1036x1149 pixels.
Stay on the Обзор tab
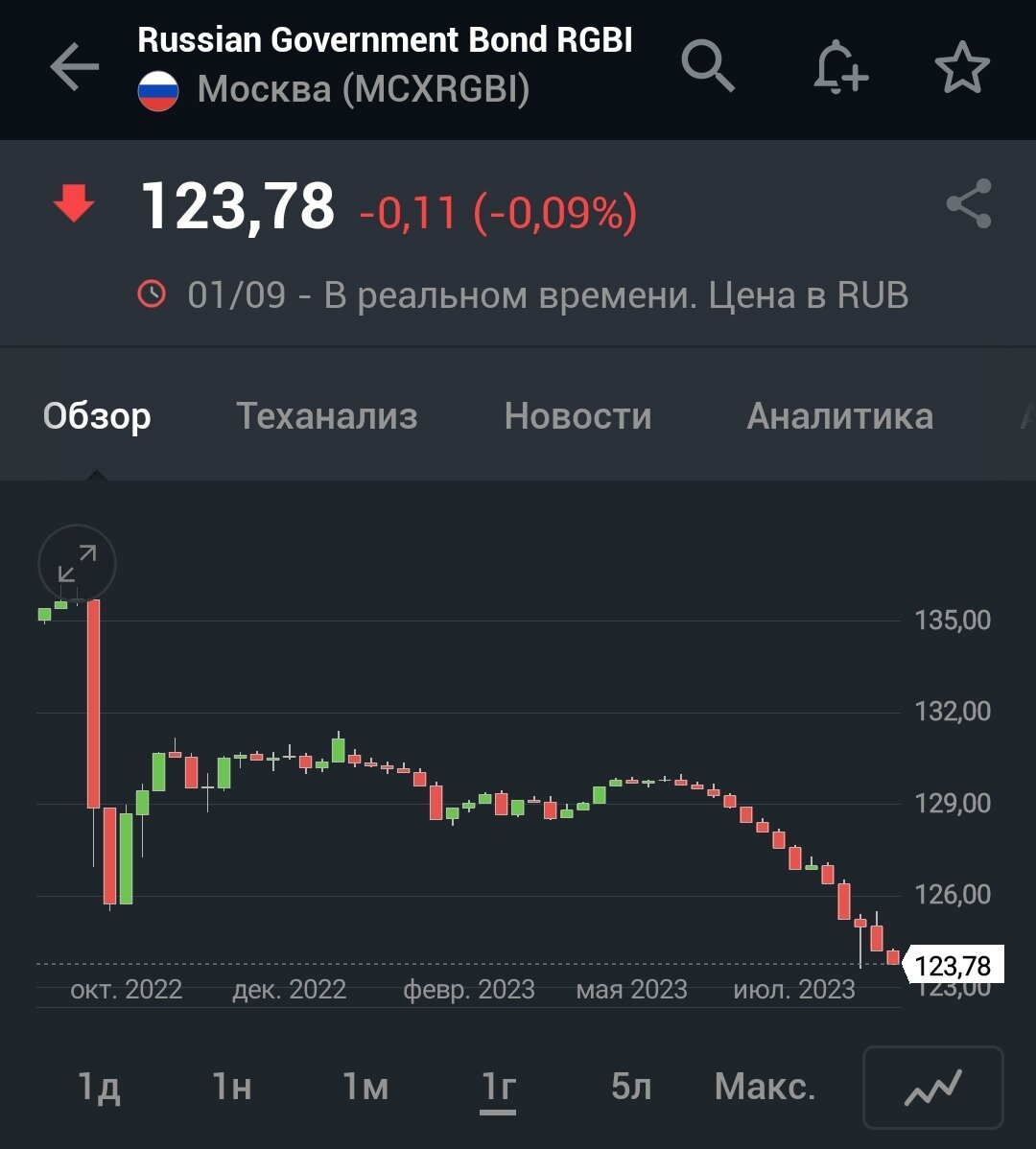tap(96, 415)
